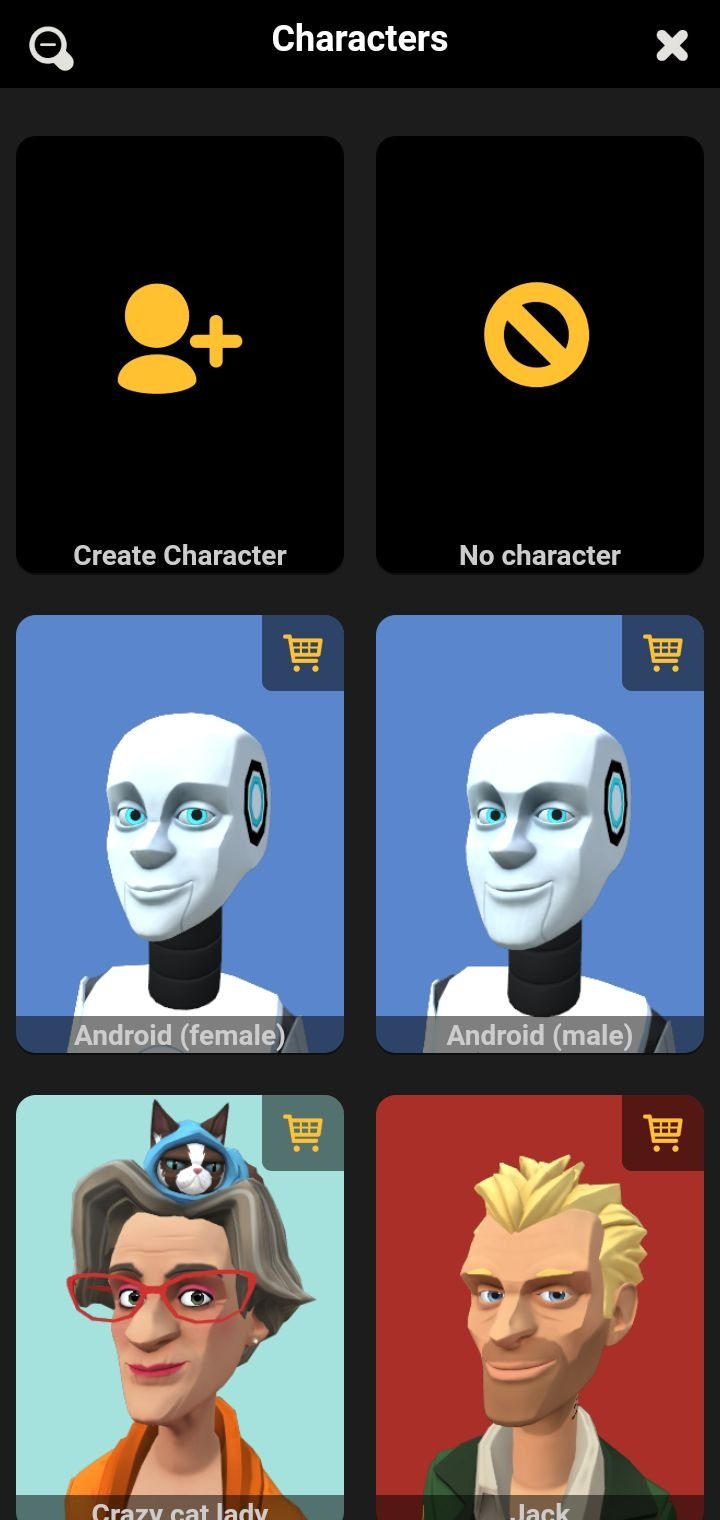
Task: Select the Jack character card
Action: (x=540, y=1308)
